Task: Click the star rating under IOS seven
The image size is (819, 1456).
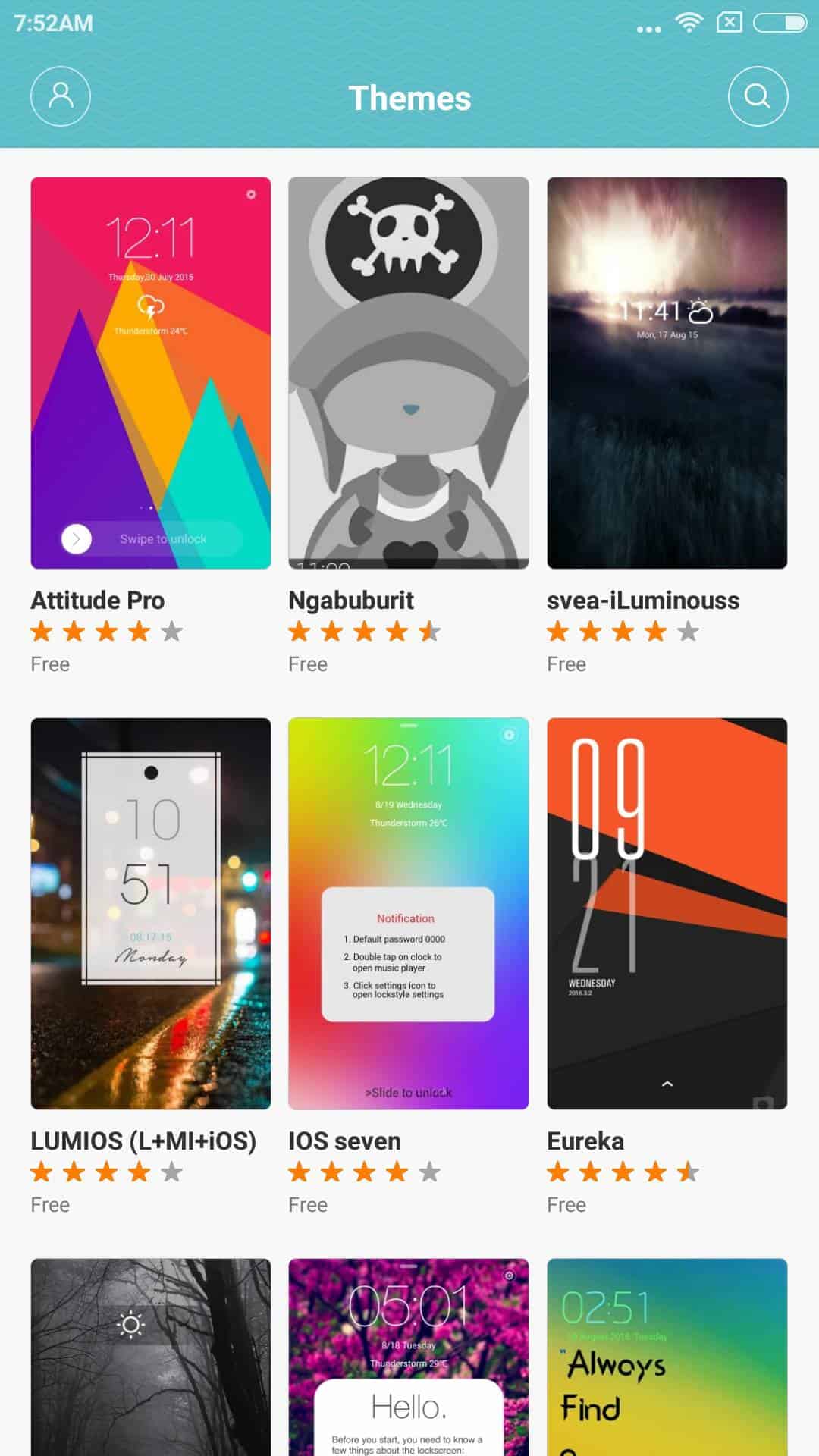Action: point(363,1172)
